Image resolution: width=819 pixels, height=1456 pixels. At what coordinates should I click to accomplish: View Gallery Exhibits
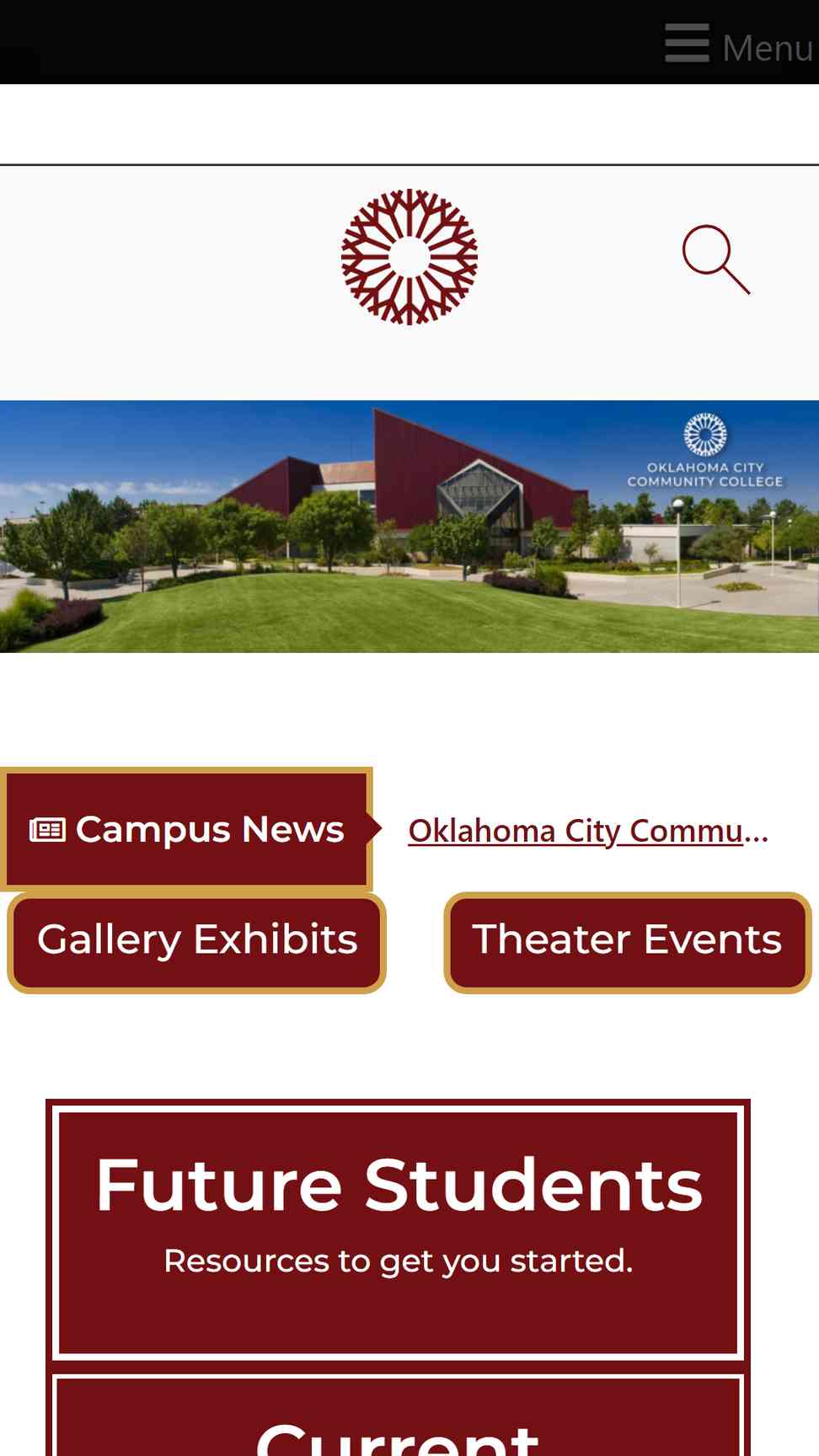(197, 942)
